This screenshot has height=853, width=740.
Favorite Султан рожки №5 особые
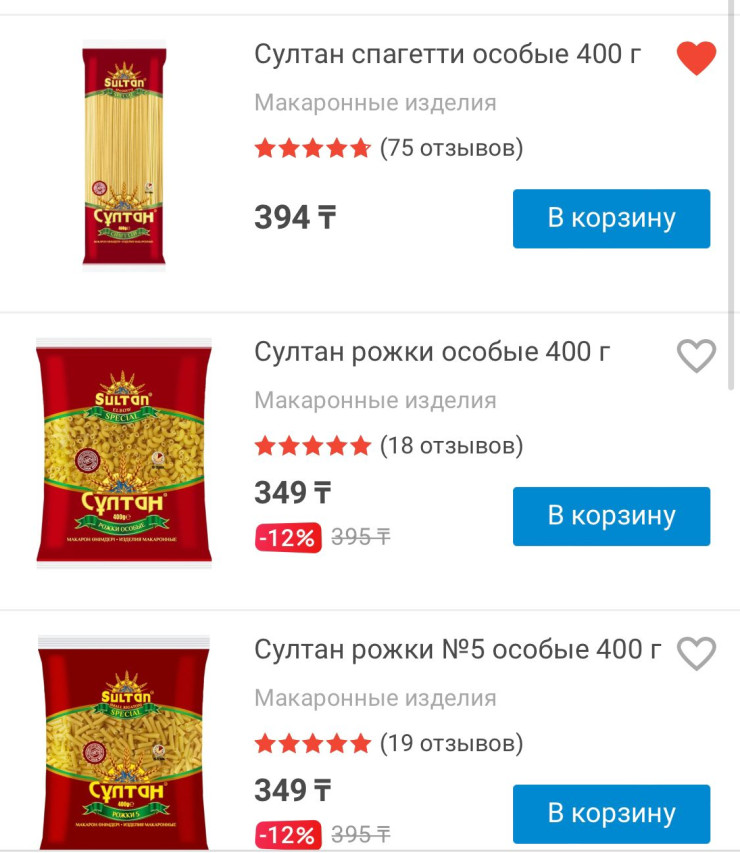(x=696, y=653)
